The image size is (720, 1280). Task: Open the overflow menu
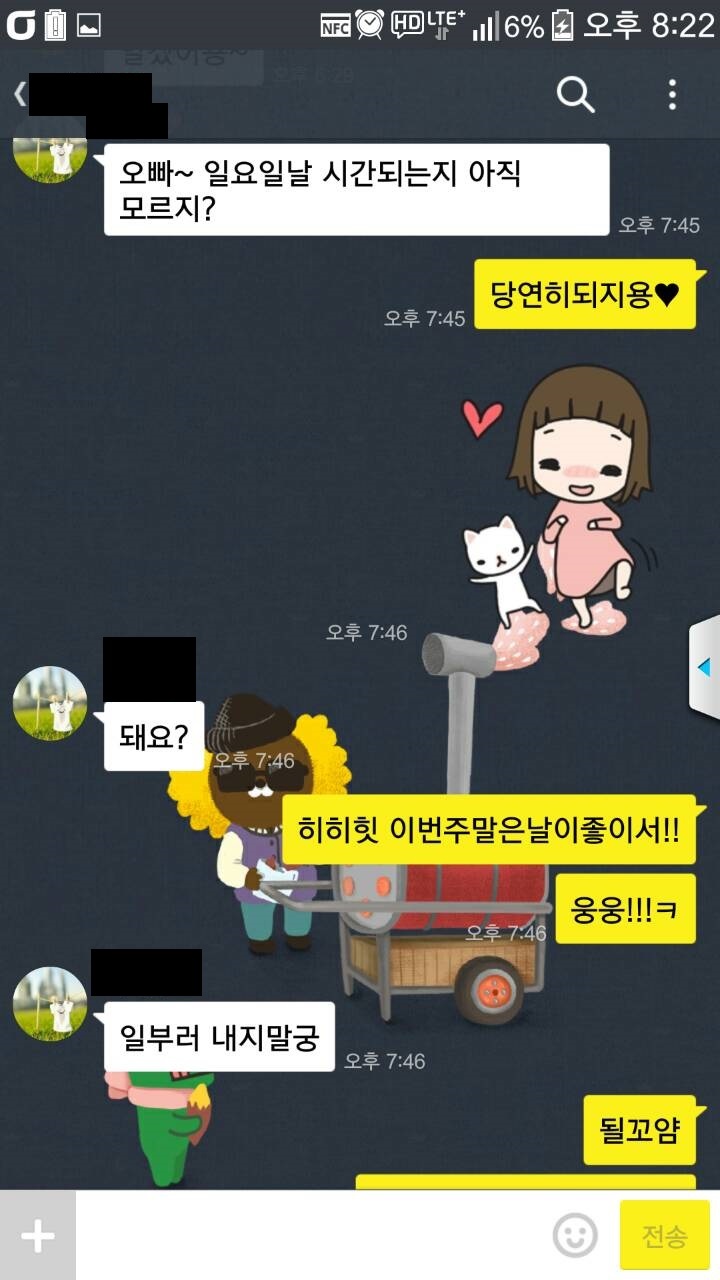(x=672, y=95)
